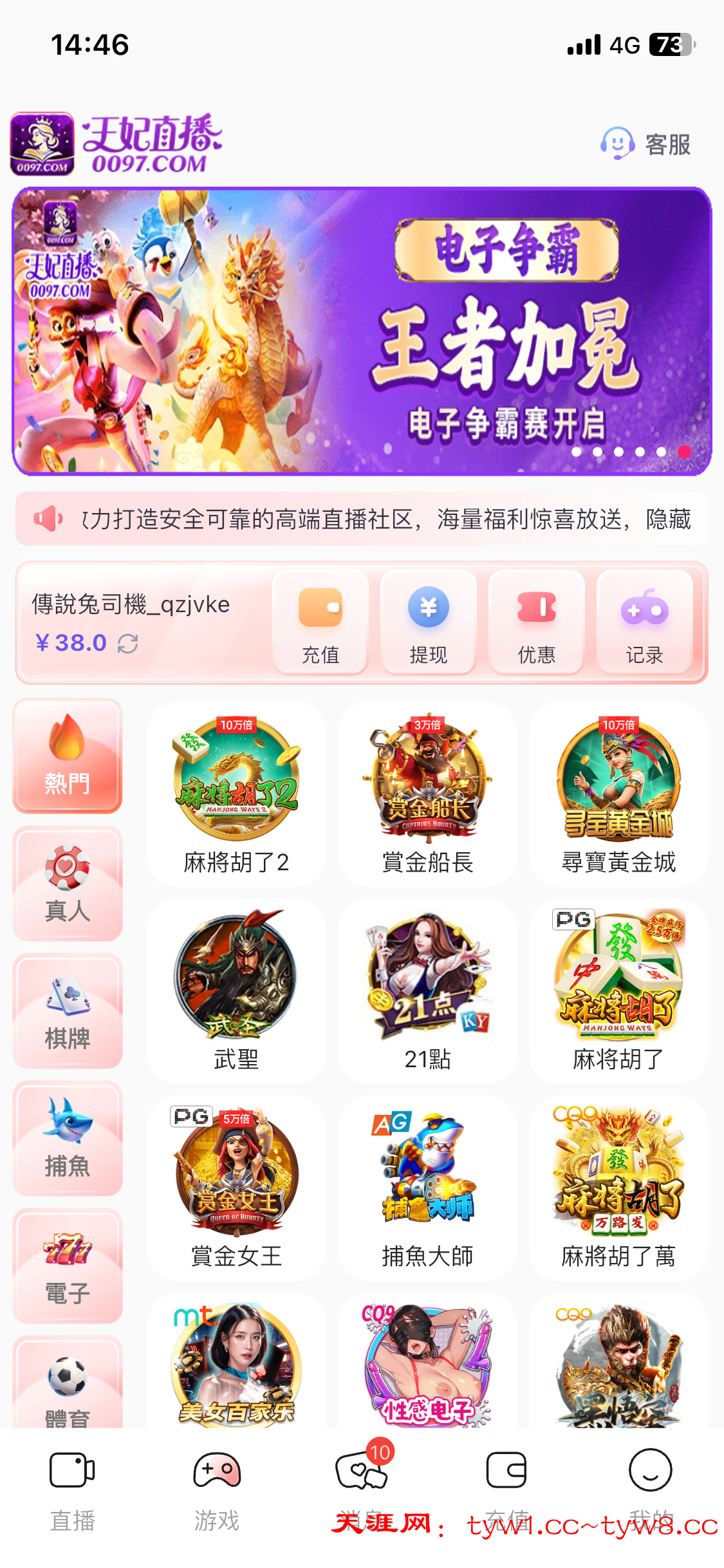The width and height of the screenshot is (724, 1568).
Task: Tap the 王妃直播 0097.COM logo
Action: click(x=116, y=143)
